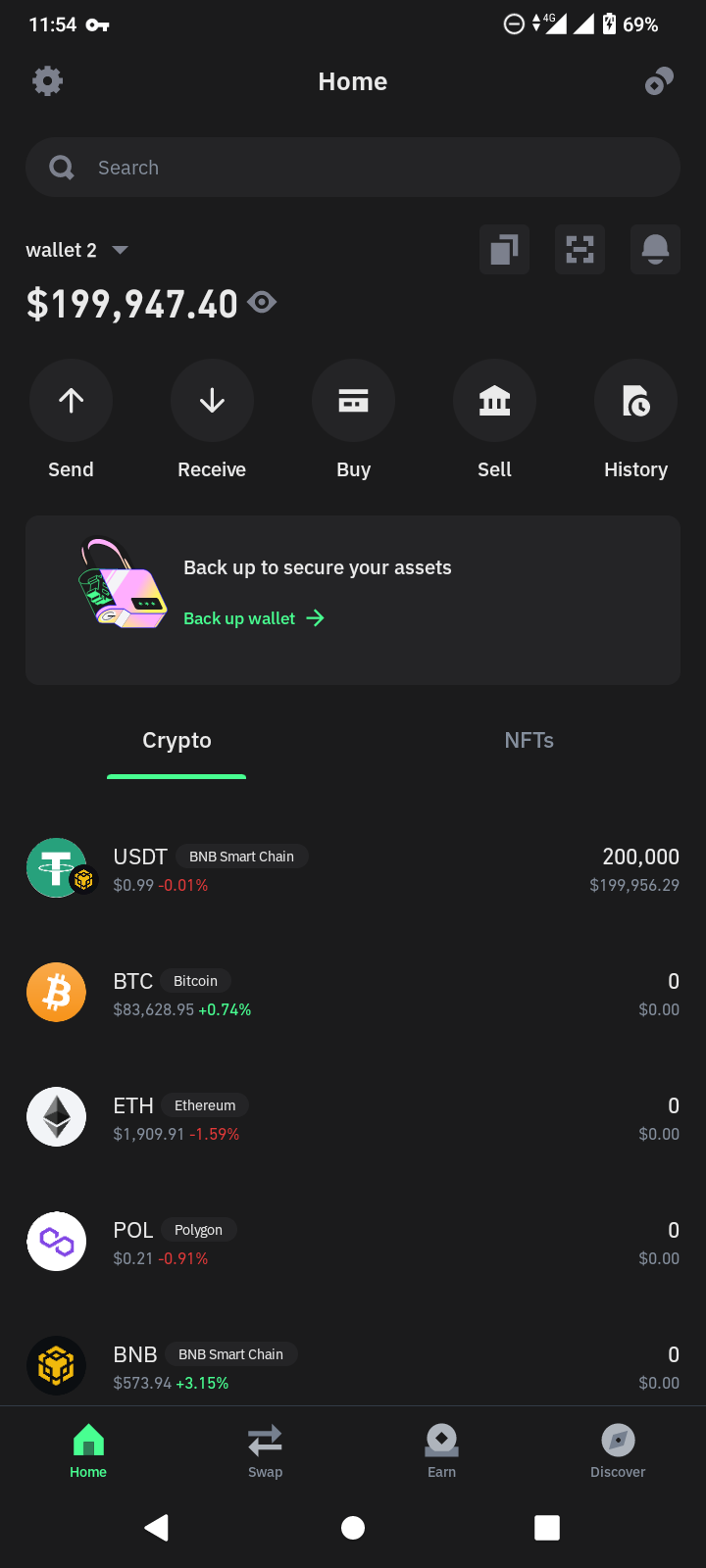Open the settings gear
Image resolution: width=706 pixels, height=1568 pixels.
tap(47, 80)
